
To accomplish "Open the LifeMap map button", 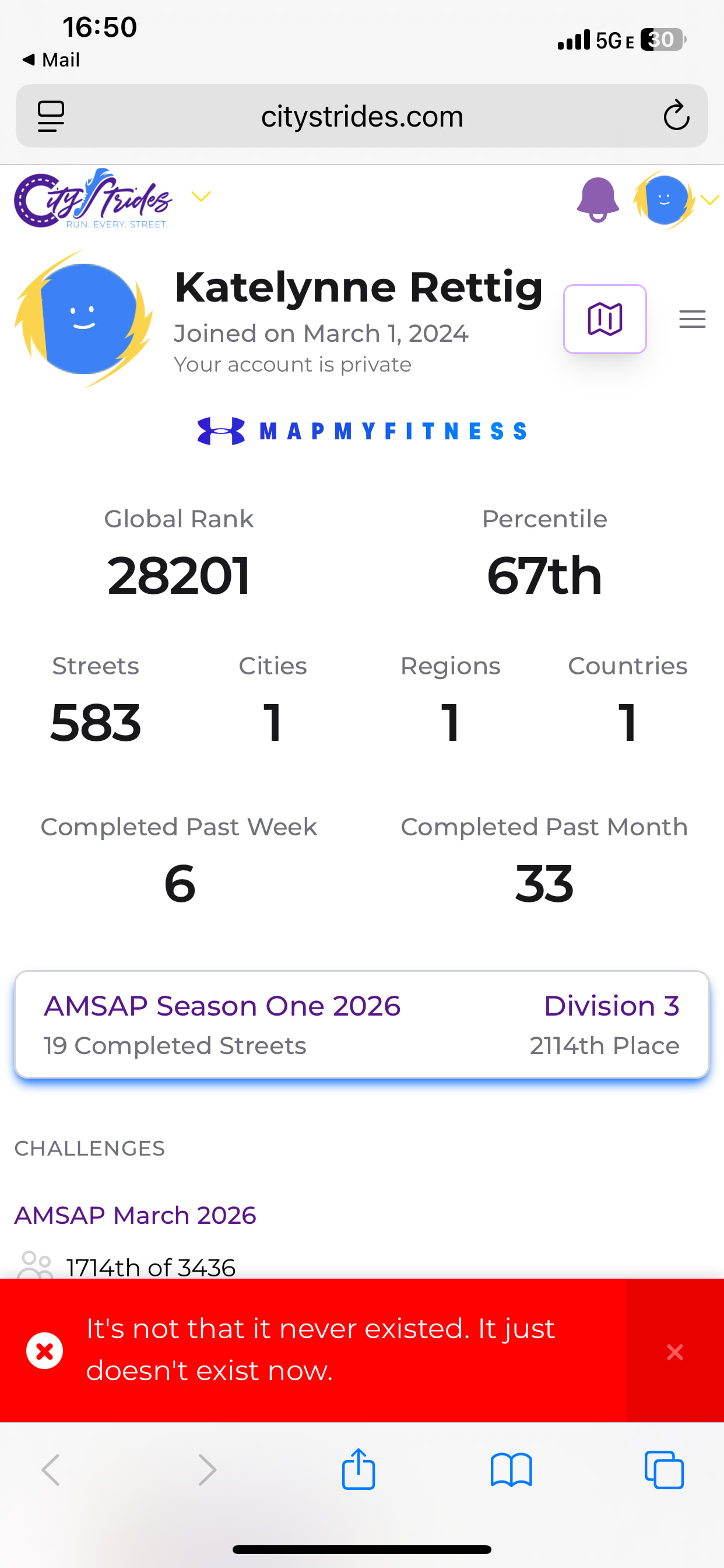I will (x=604, y=319).
